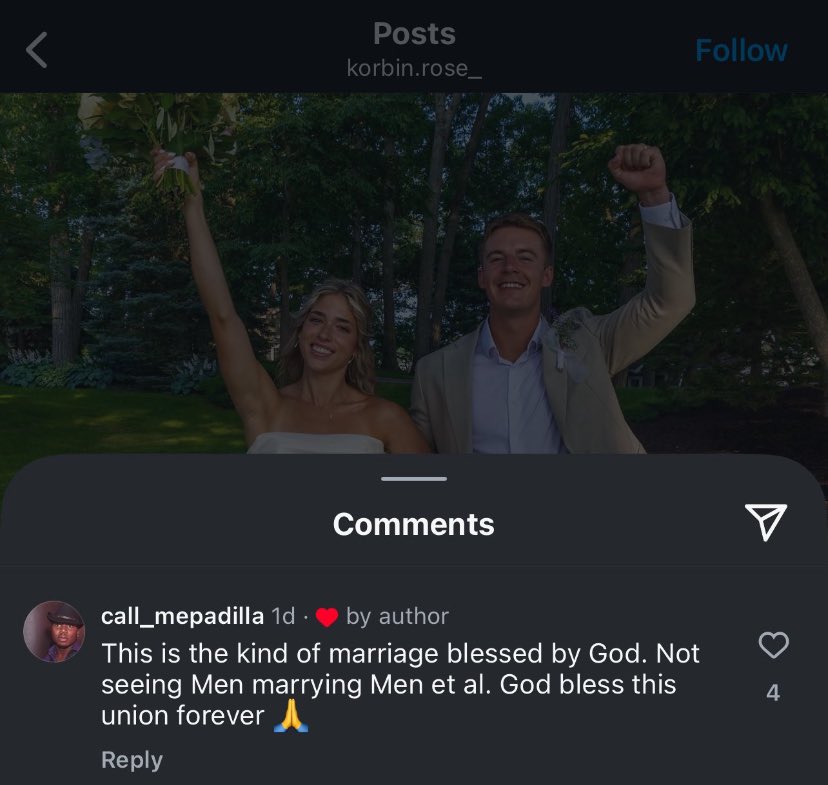
Task: Go back using the top-left arrow
Action: click(37, 50)
